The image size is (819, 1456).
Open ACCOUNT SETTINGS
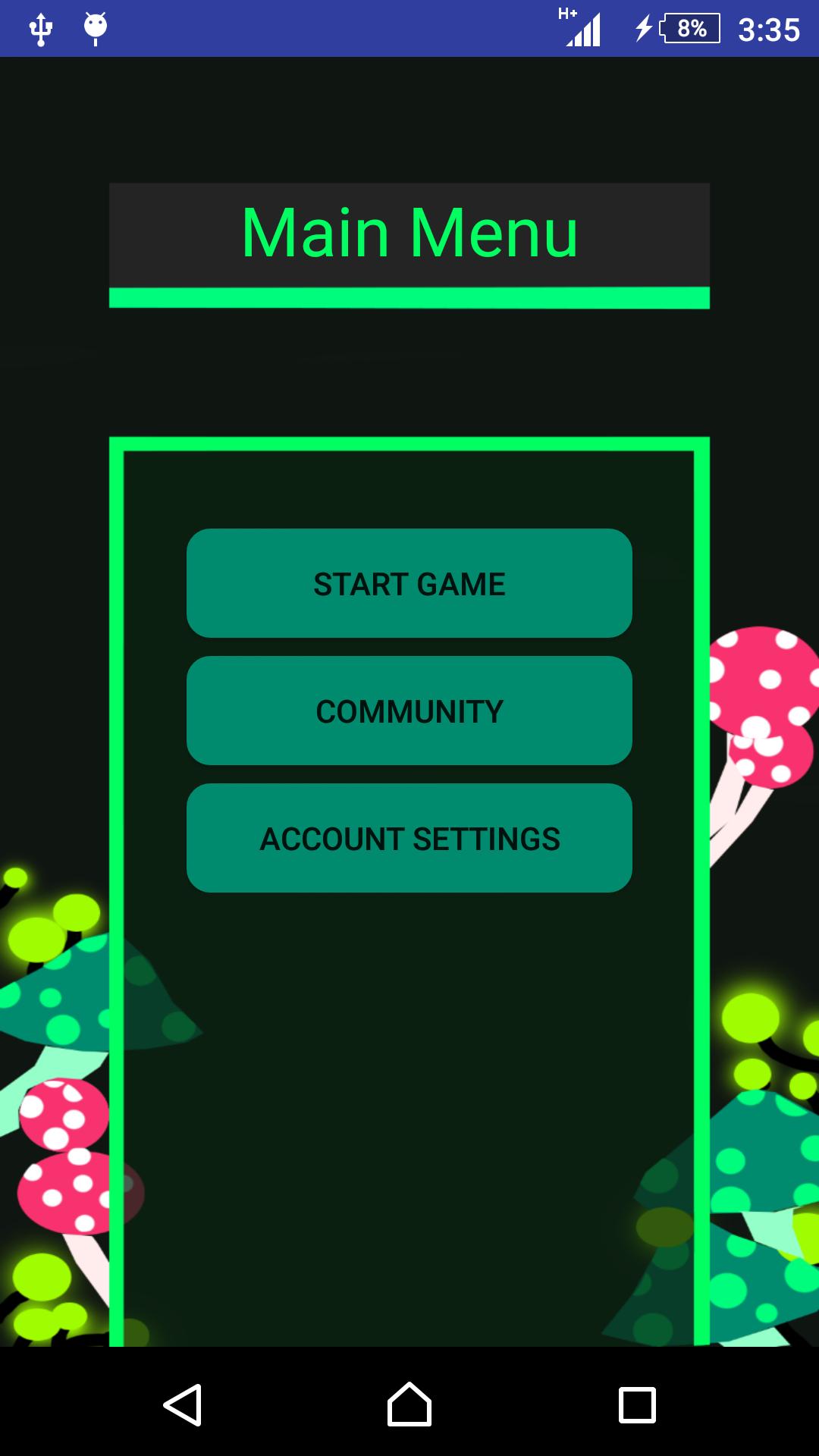[409, 838]
